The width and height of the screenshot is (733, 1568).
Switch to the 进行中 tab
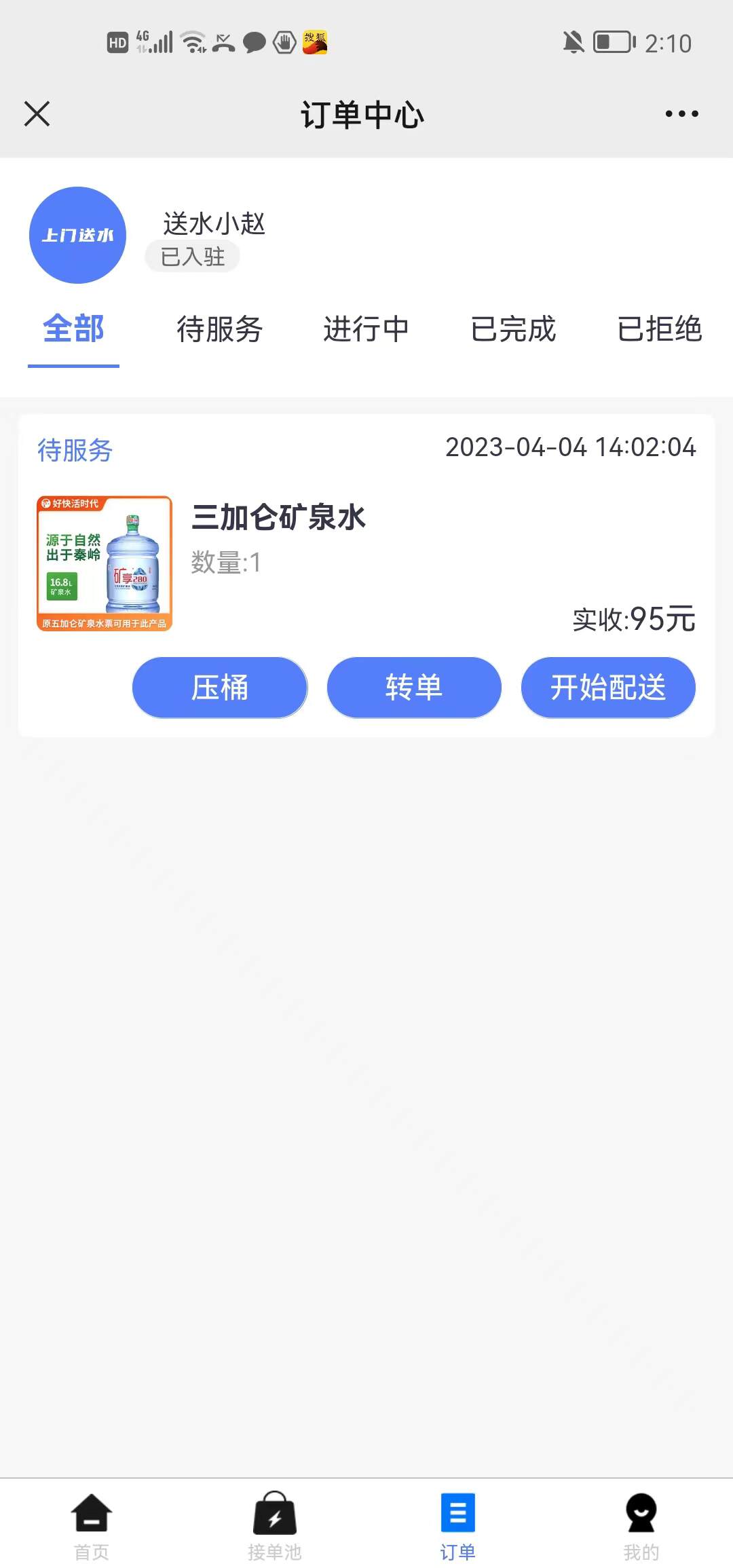tap(366, 330)
